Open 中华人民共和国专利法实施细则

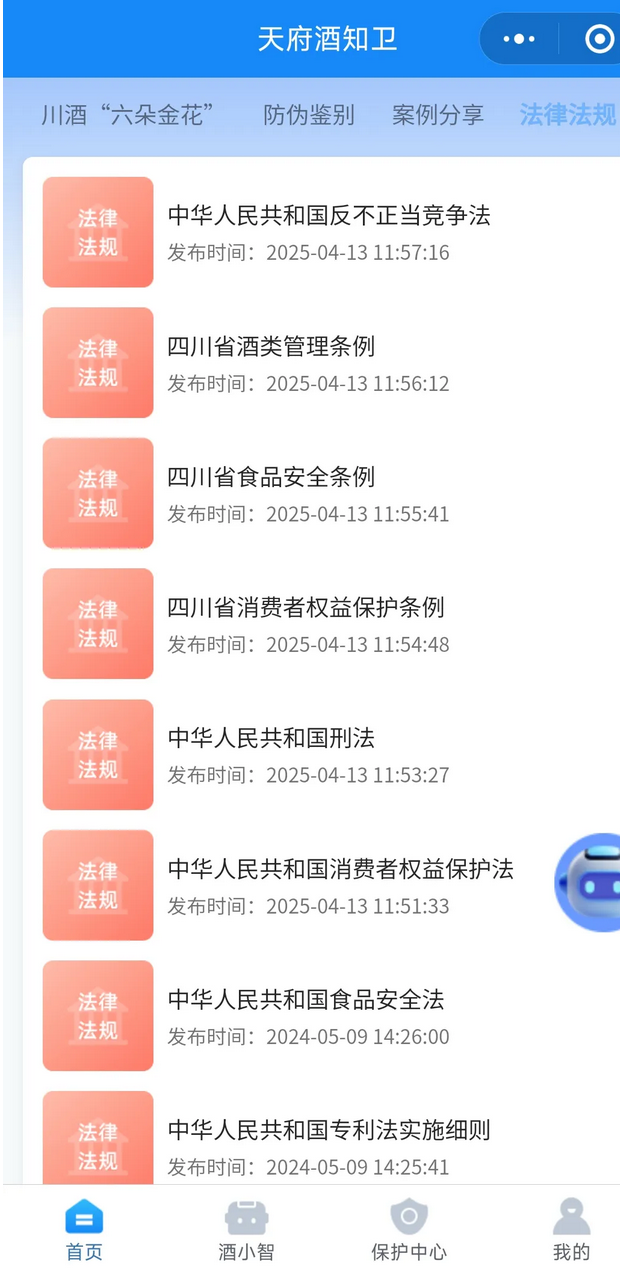(x=328, y=1131)
